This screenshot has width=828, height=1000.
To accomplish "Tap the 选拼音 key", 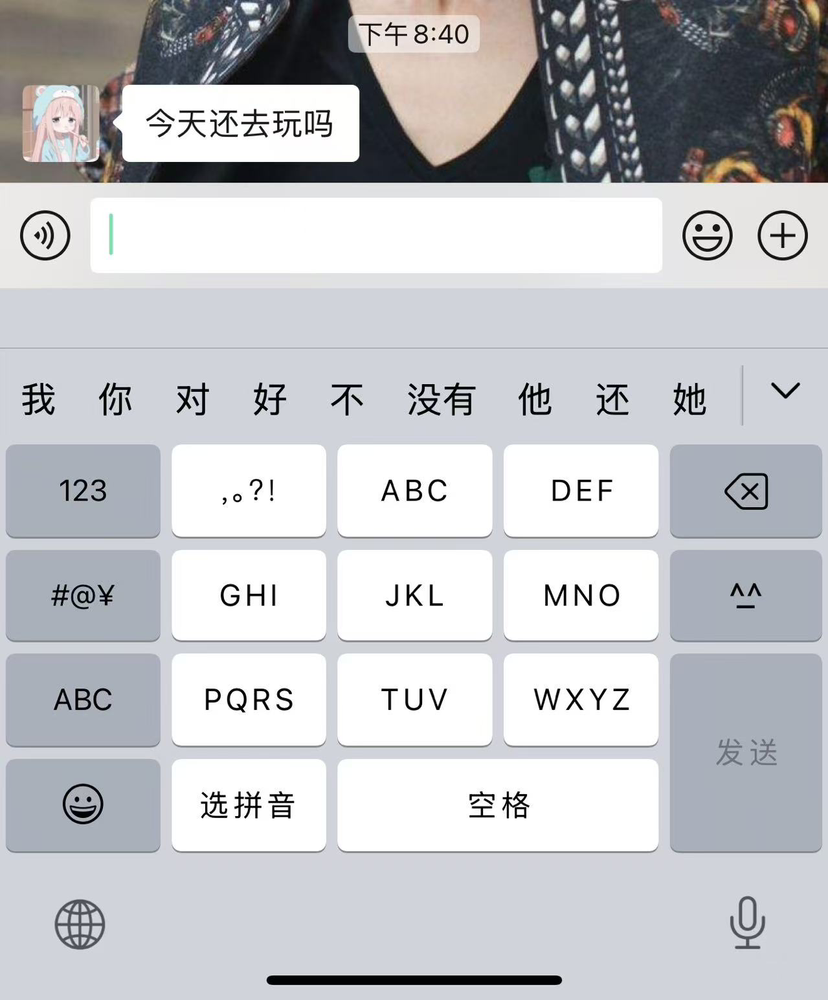I will (248, 805).
